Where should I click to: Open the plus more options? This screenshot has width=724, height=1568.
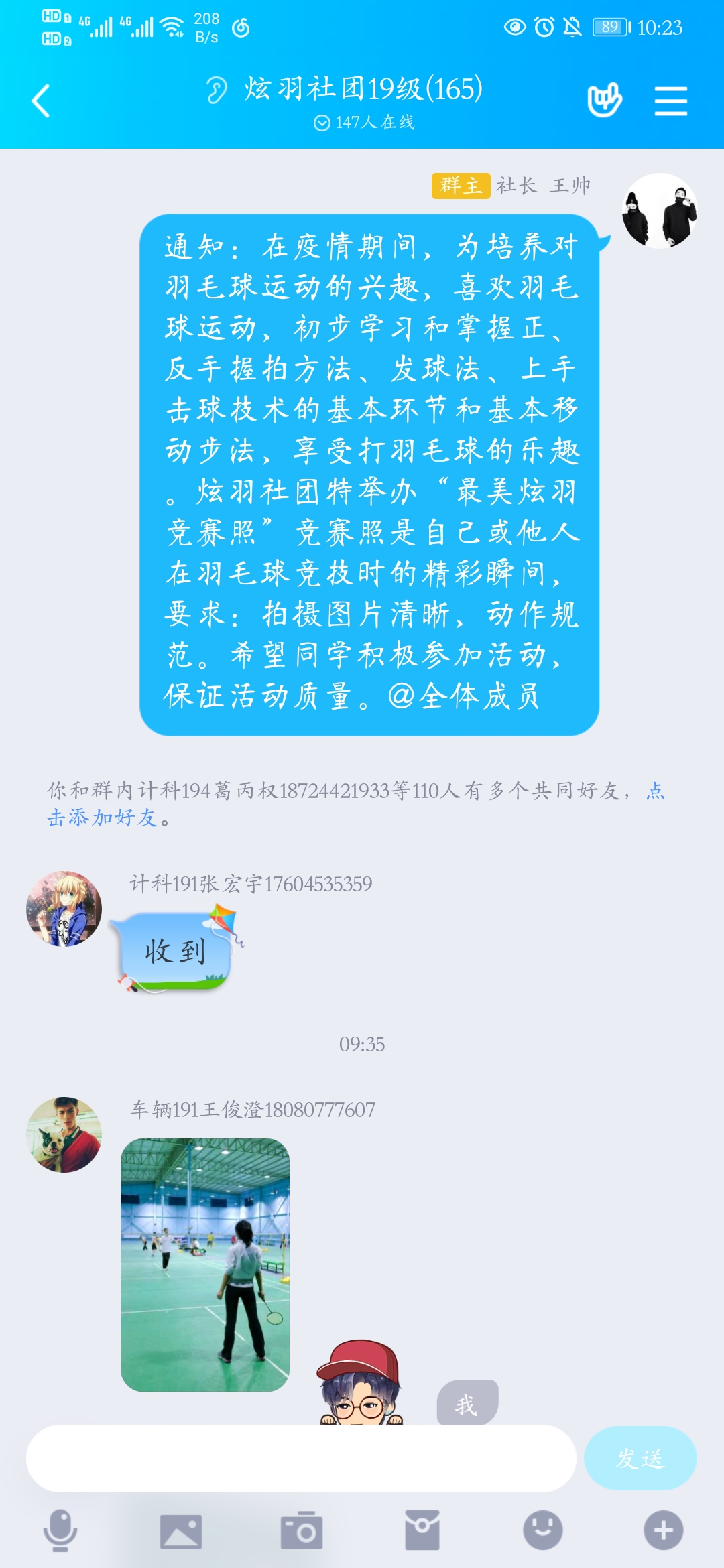coord(664,1530)
